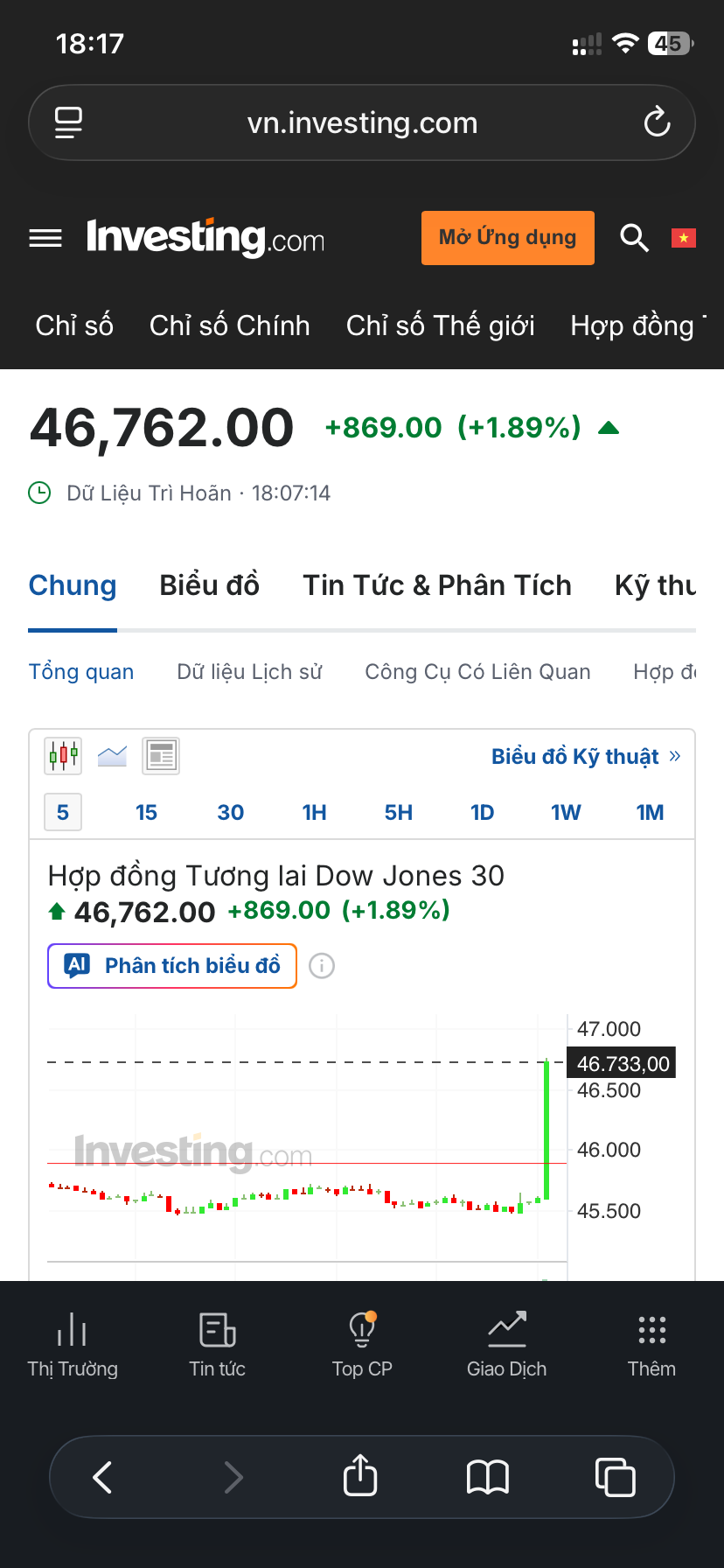Tap the search magnifier icon
This screenshot has height=1568, width=724.
634,238
